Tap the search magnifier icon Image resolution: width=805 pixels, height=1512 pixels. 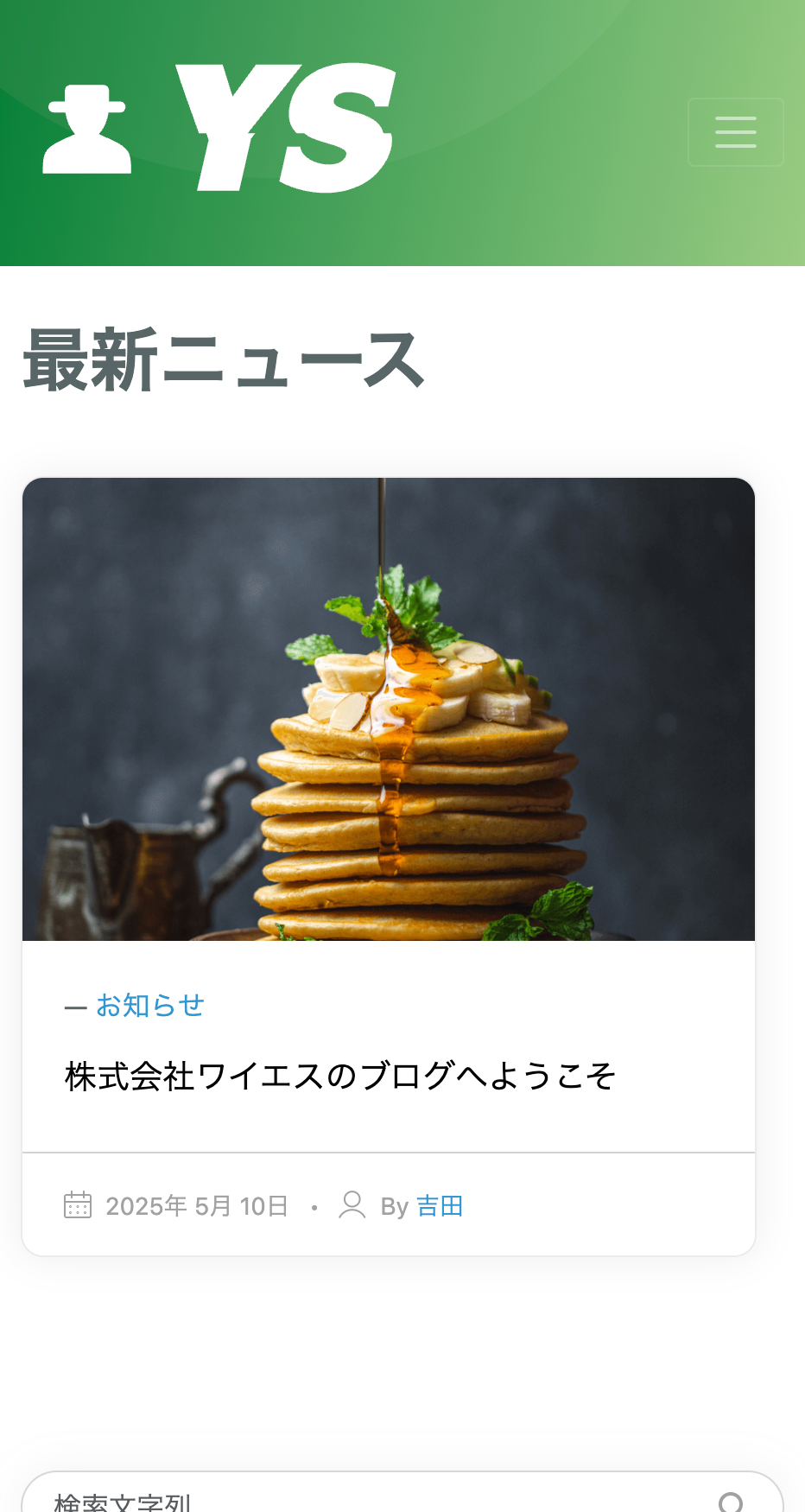pos(731,1503)
